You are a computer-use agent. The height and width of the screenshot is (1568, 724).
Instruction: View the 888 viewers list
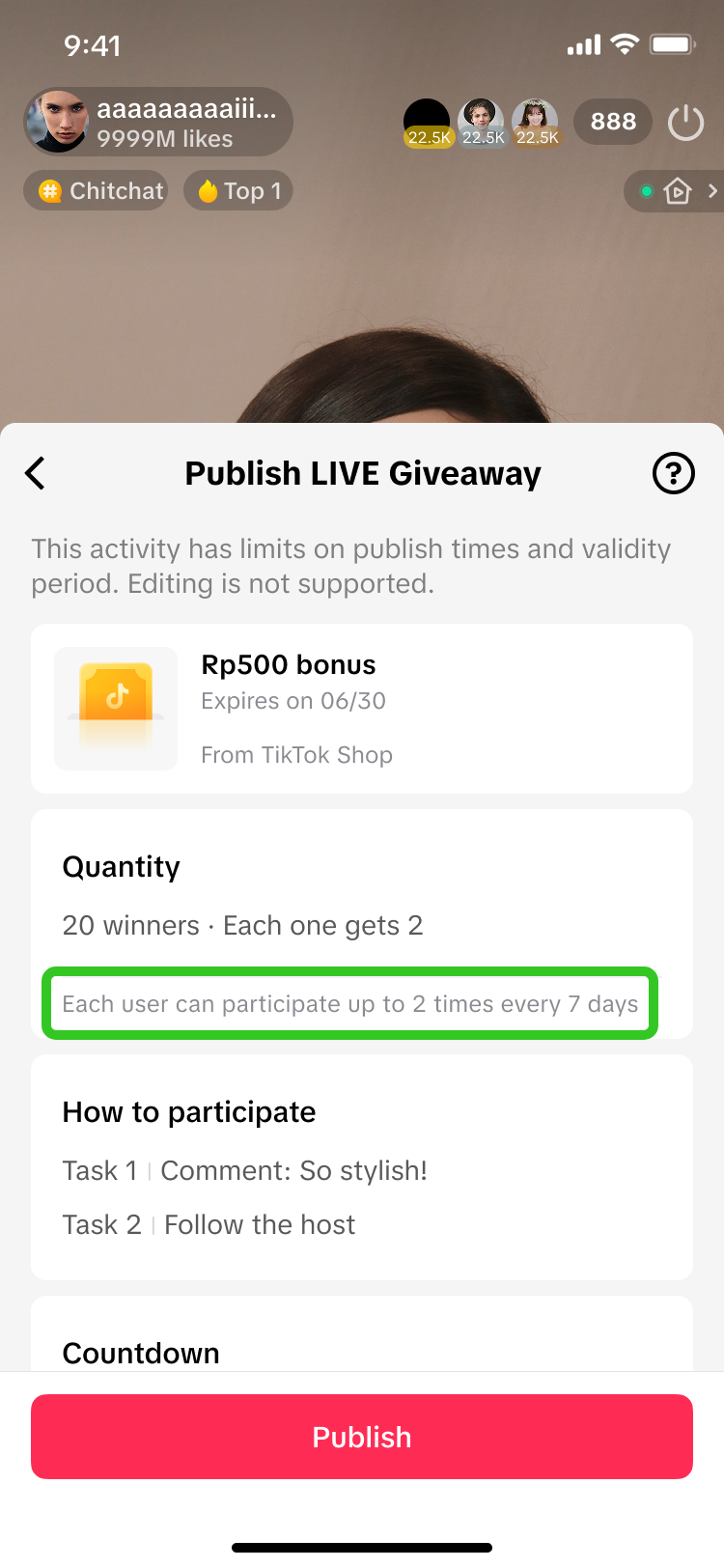tap(613, 122)
